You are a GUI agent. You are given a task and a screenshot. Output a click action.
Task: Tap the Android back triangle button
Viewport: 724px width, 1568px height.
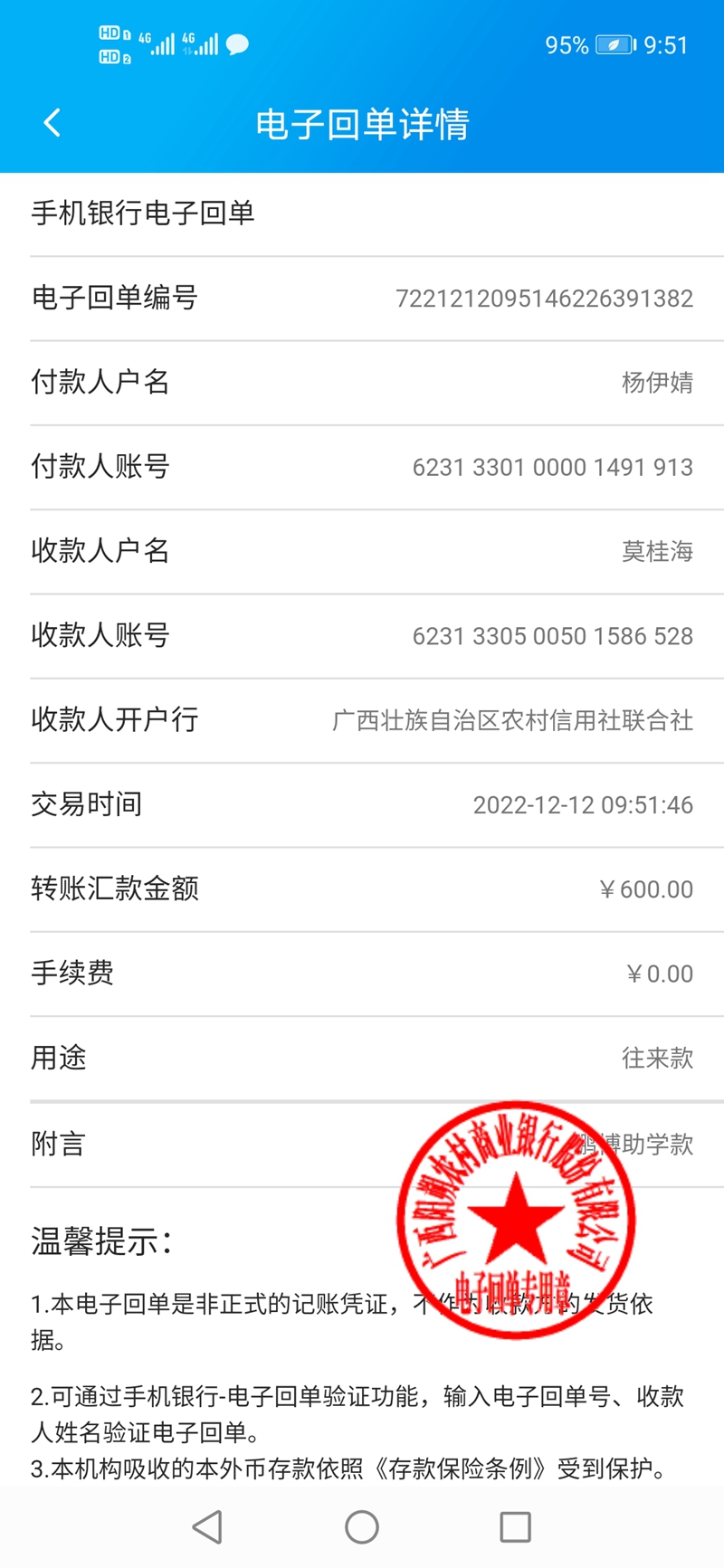click(208, 1526)
